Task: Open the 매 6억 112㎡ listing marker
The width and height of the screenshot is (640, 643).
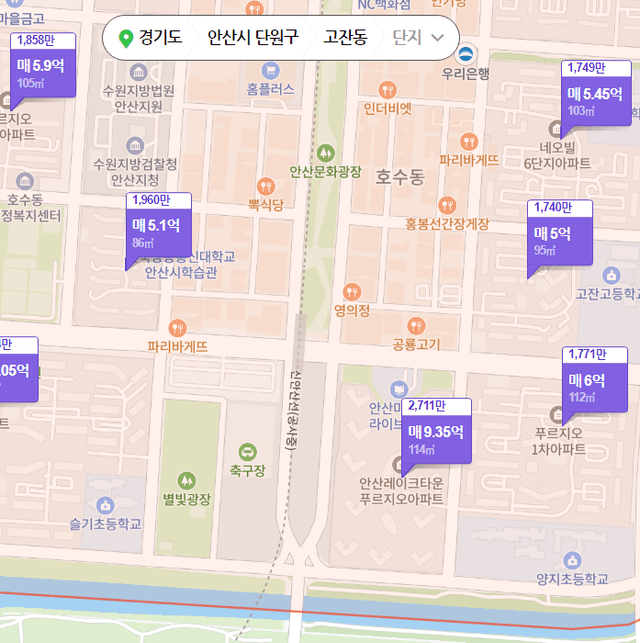Action: pos(593,387)
